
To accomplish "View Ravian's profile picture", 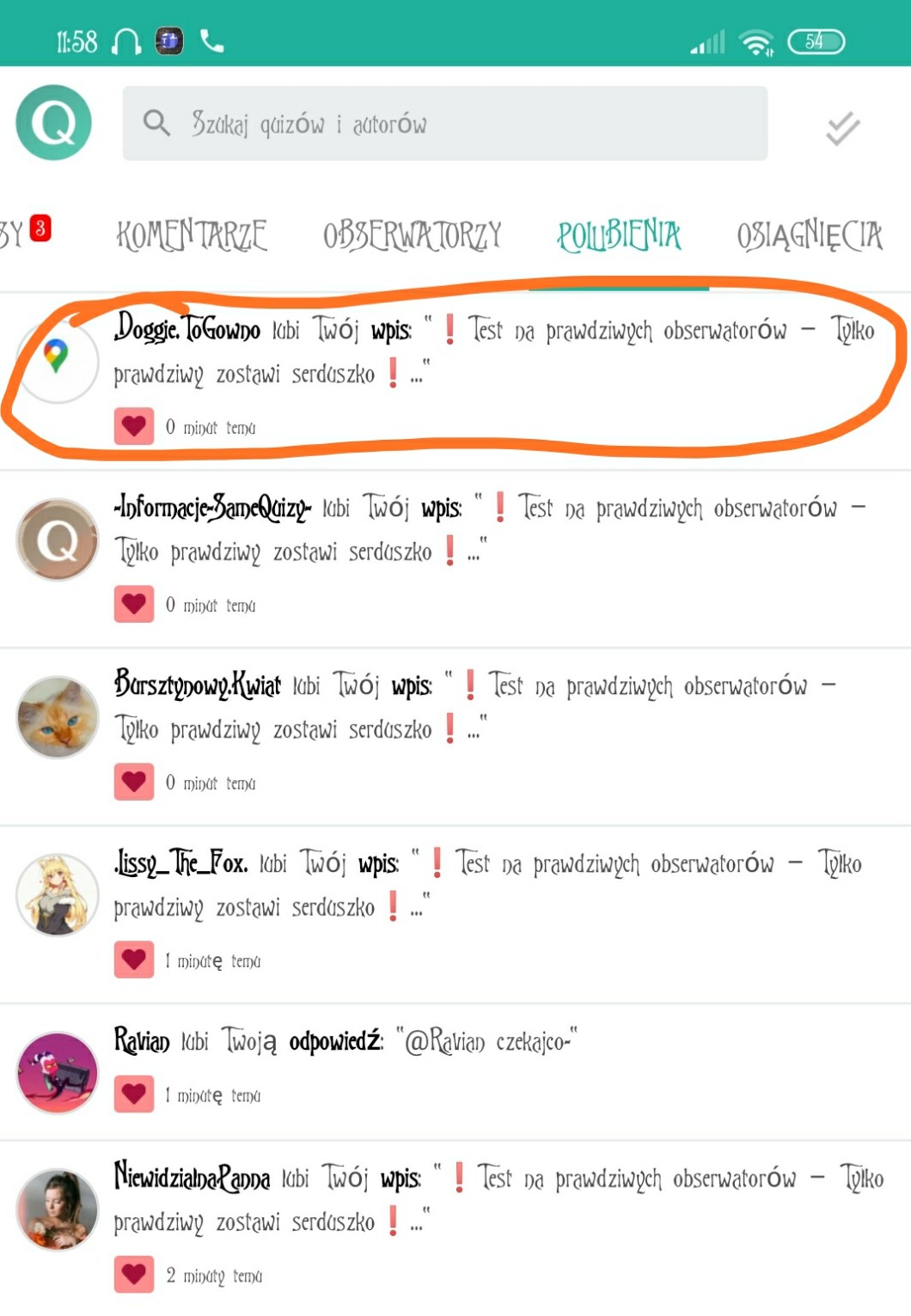I will [58, 1072].
